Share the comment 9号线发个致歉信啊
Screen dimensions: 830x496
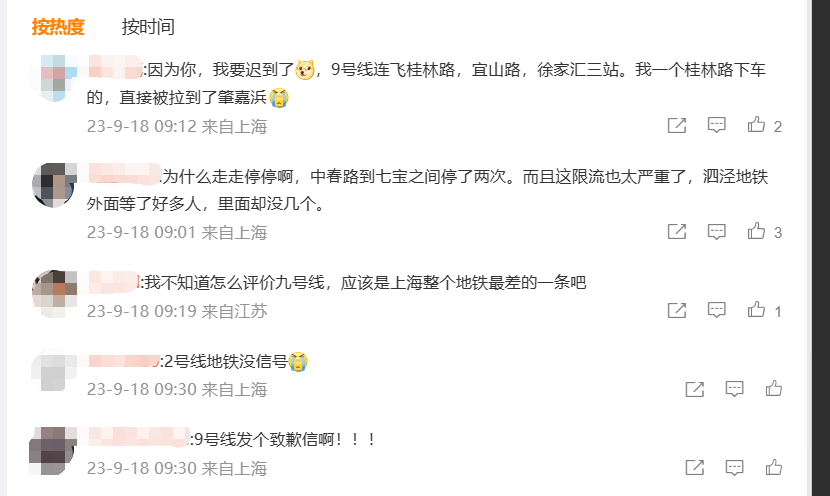pyautogui.click(x=694, y=467)
